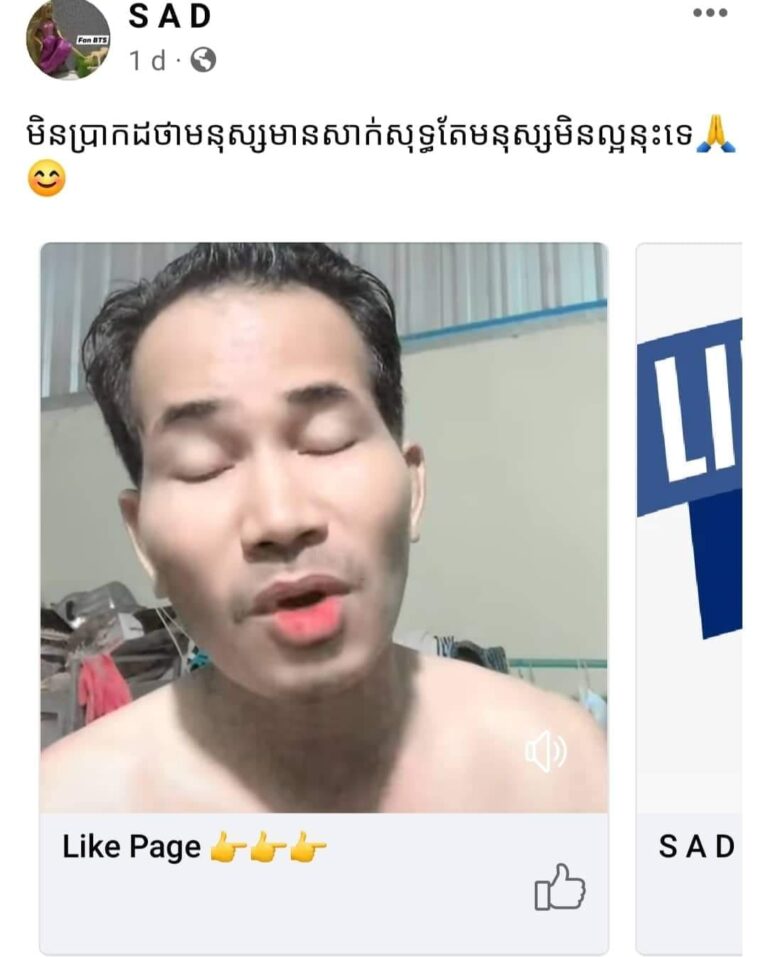This screenshot has height=957, width=768.
Task: Open the video card labeled Like Page
Action: click(323, 528)
